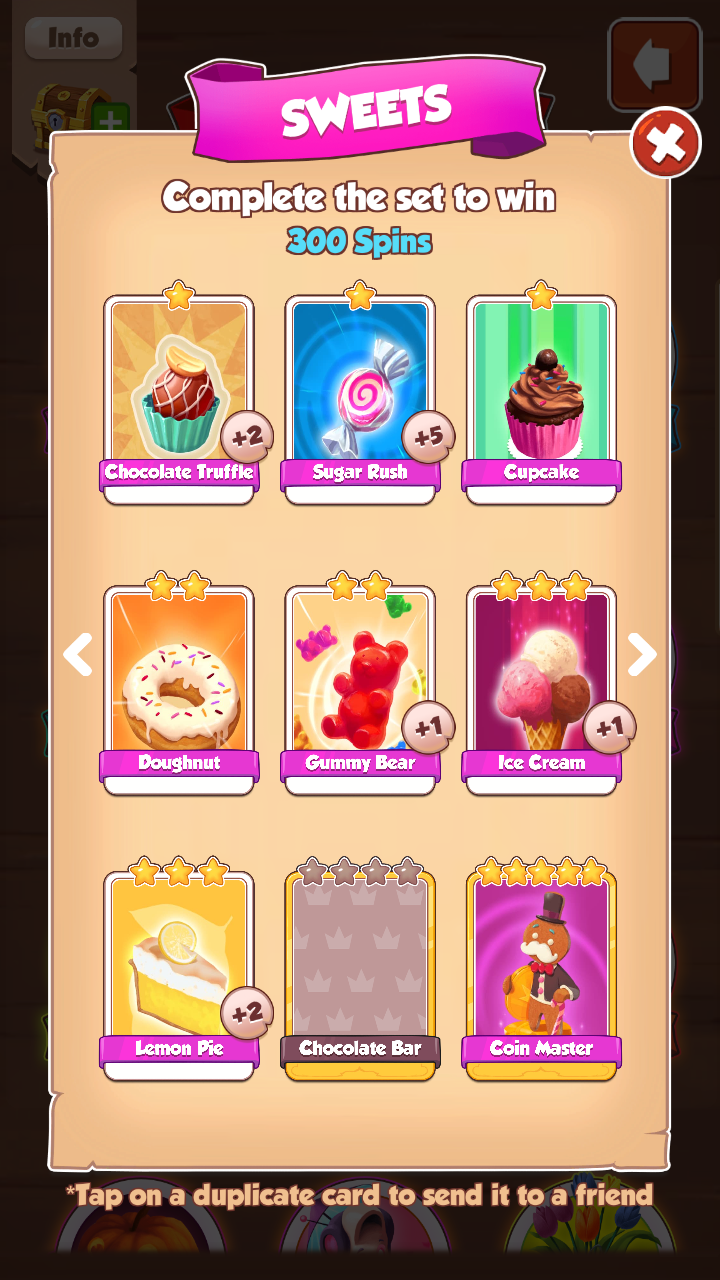
Task: Go to the previous card set
Action: click(x=78, y=655)
